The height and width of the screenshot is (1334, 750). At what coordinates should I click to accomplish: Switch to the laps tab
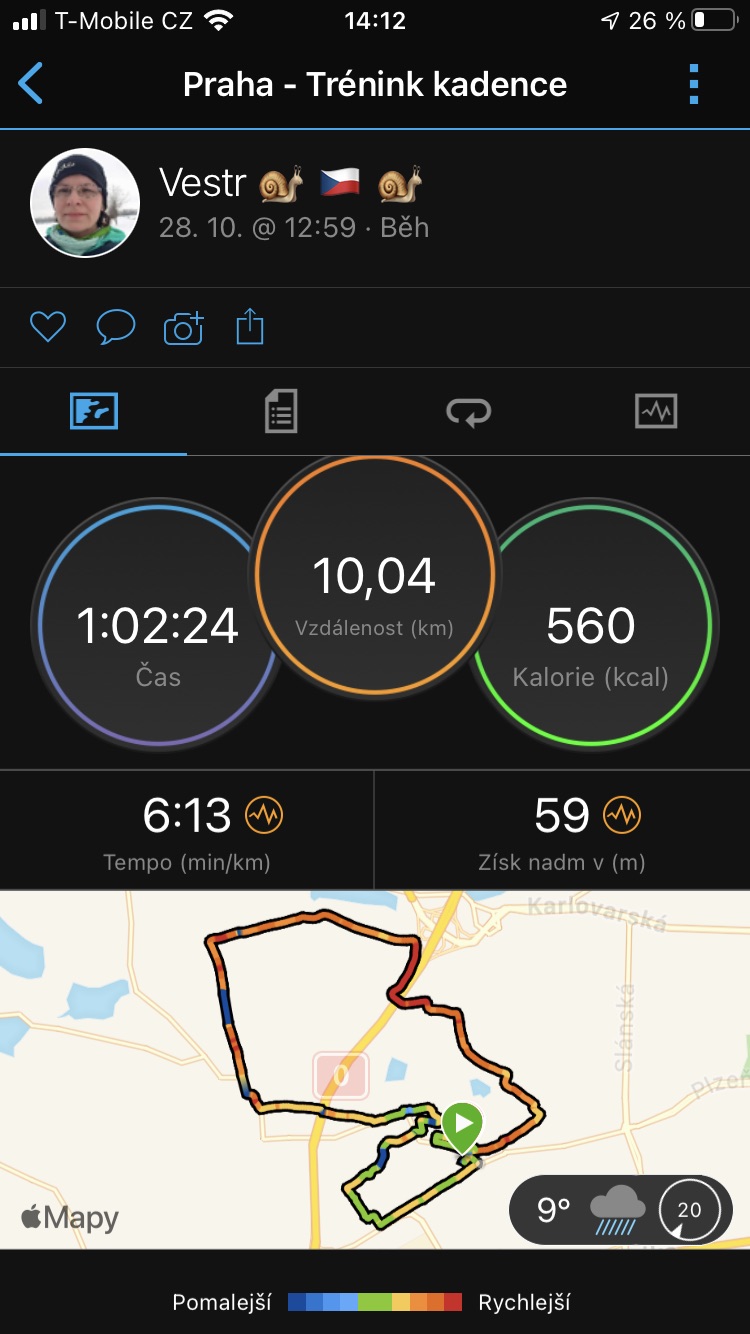pyautogui.click(x=468, y=411)
